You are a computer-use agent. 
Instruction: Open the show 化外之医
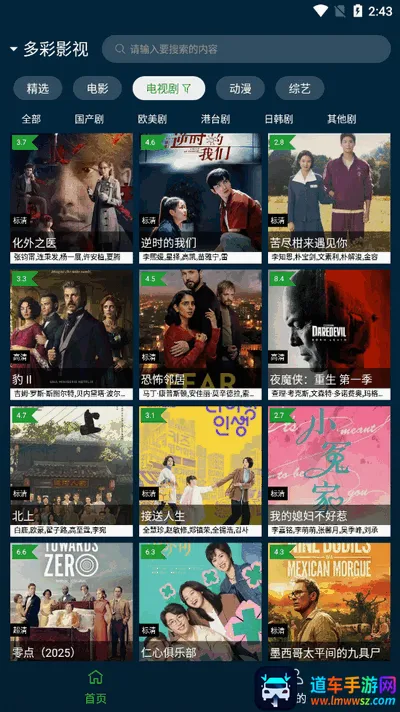[71, 198]
